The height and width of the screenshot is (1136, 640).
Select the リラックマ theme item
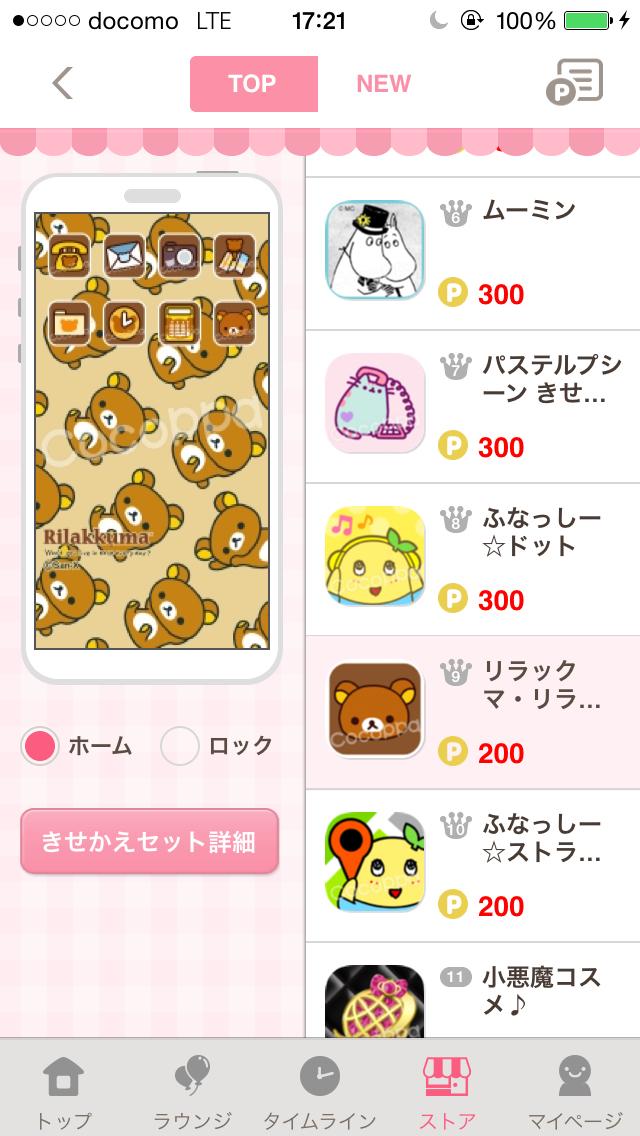click(x=472, y=712)
